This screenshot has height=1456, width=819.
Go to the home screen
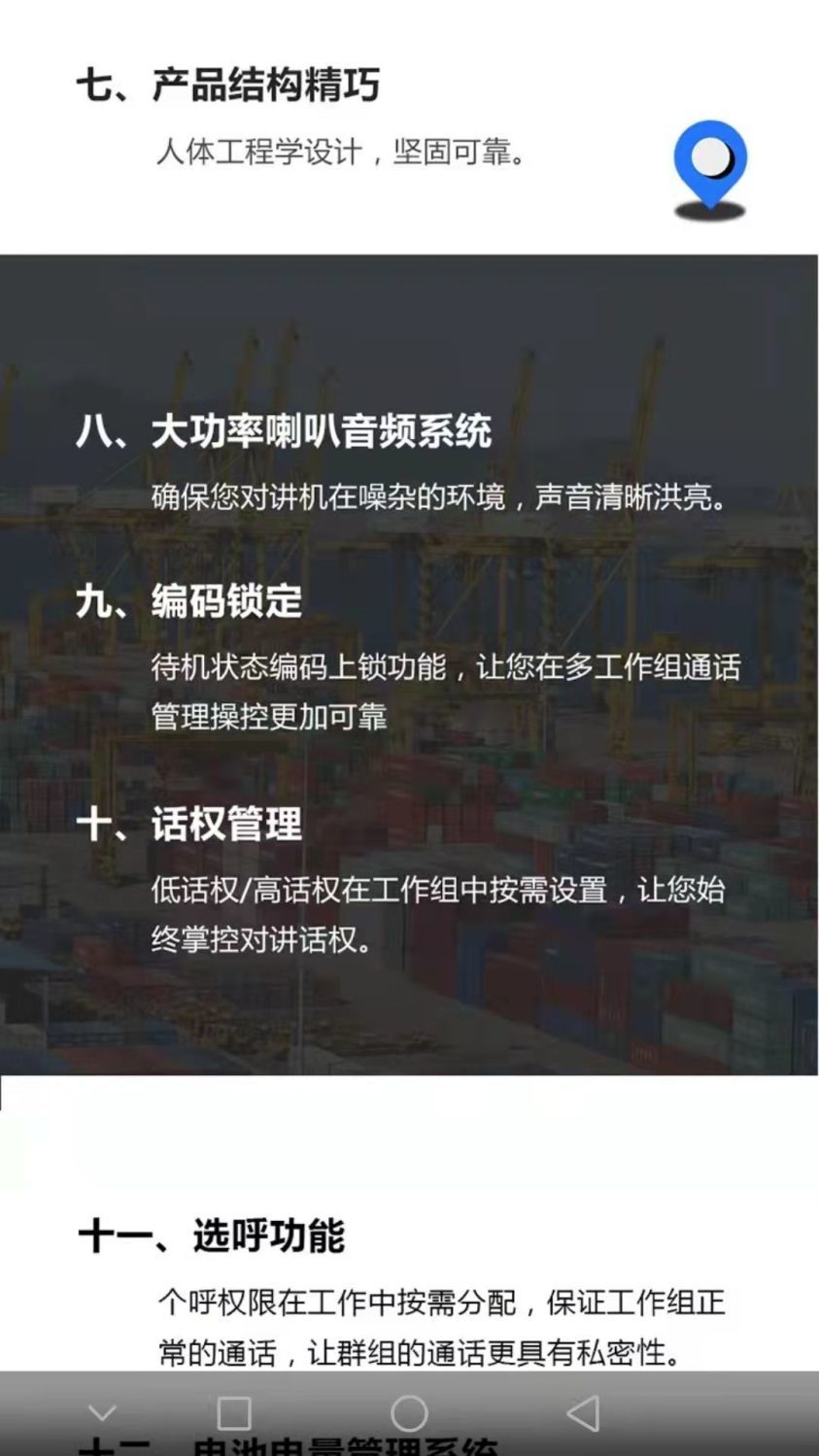409,1413
